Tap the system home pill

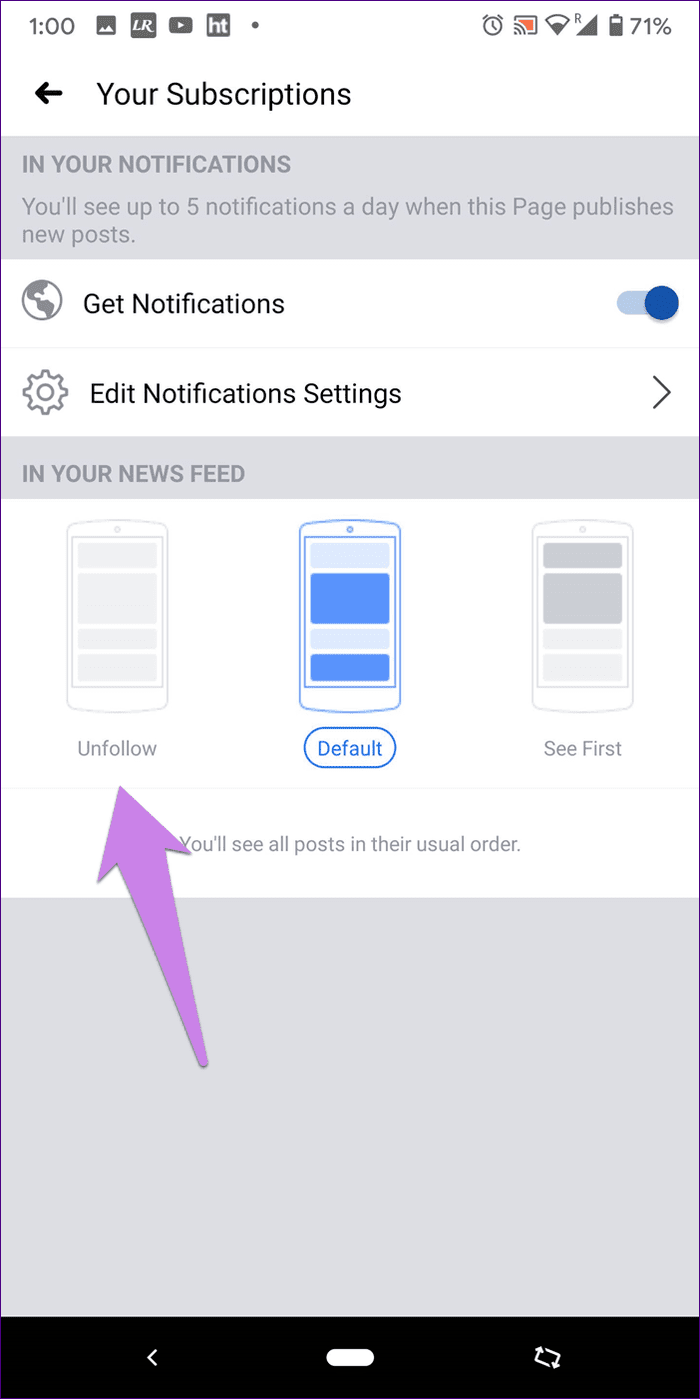click(350, 1357)
